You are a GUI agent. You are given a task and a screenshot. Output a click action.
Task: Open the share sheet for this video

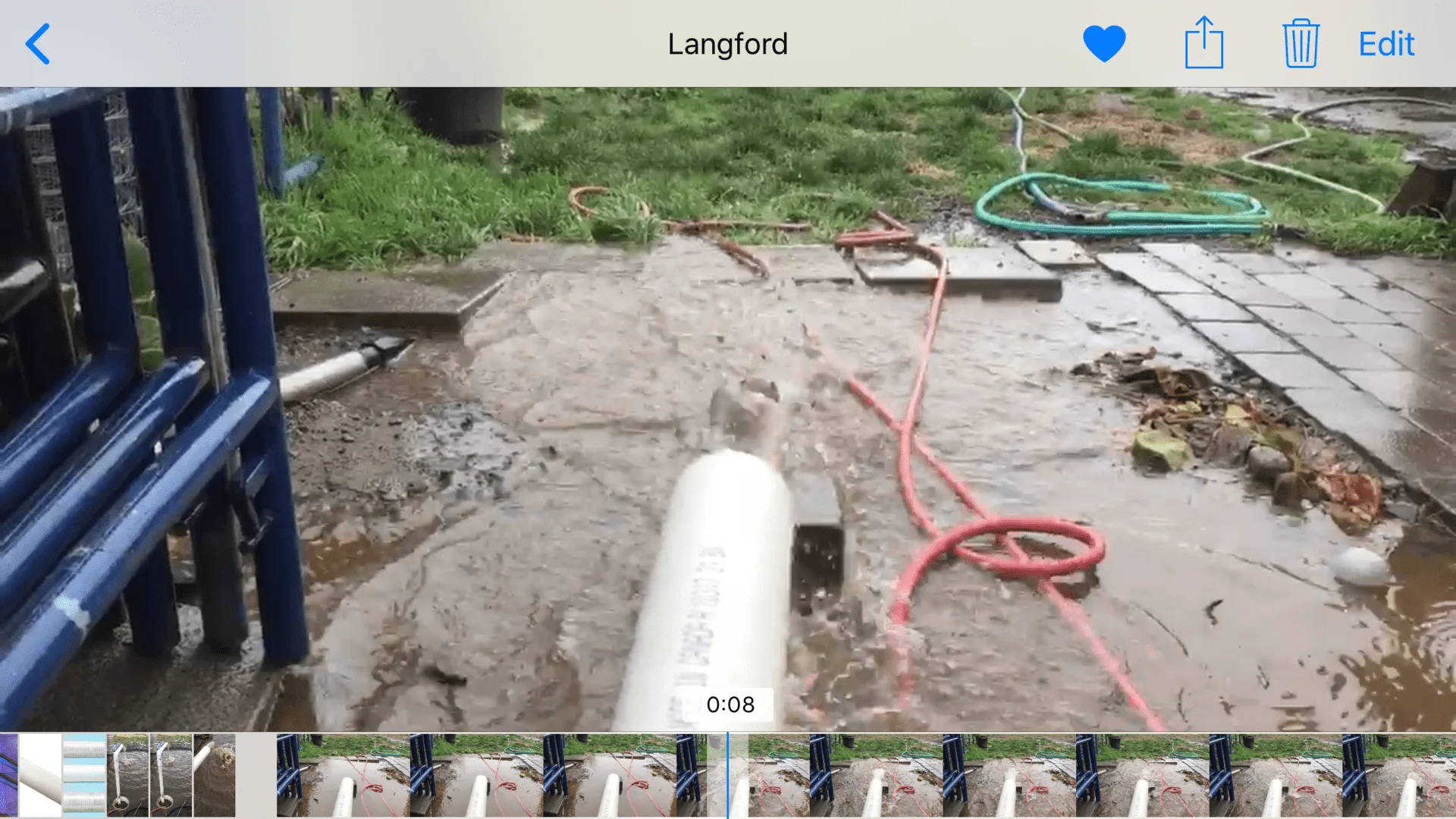coord(1203,44)
